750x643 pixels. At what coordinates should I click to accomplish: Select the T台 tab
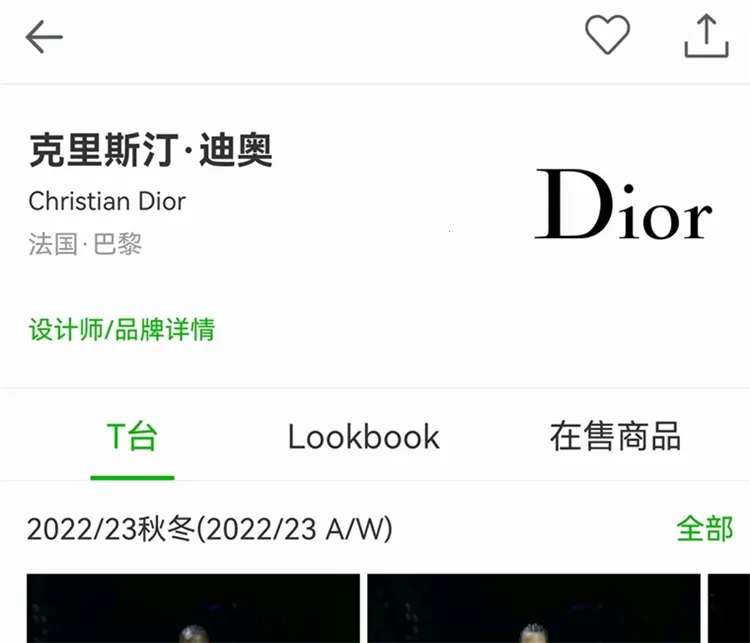tap(132, 437)
